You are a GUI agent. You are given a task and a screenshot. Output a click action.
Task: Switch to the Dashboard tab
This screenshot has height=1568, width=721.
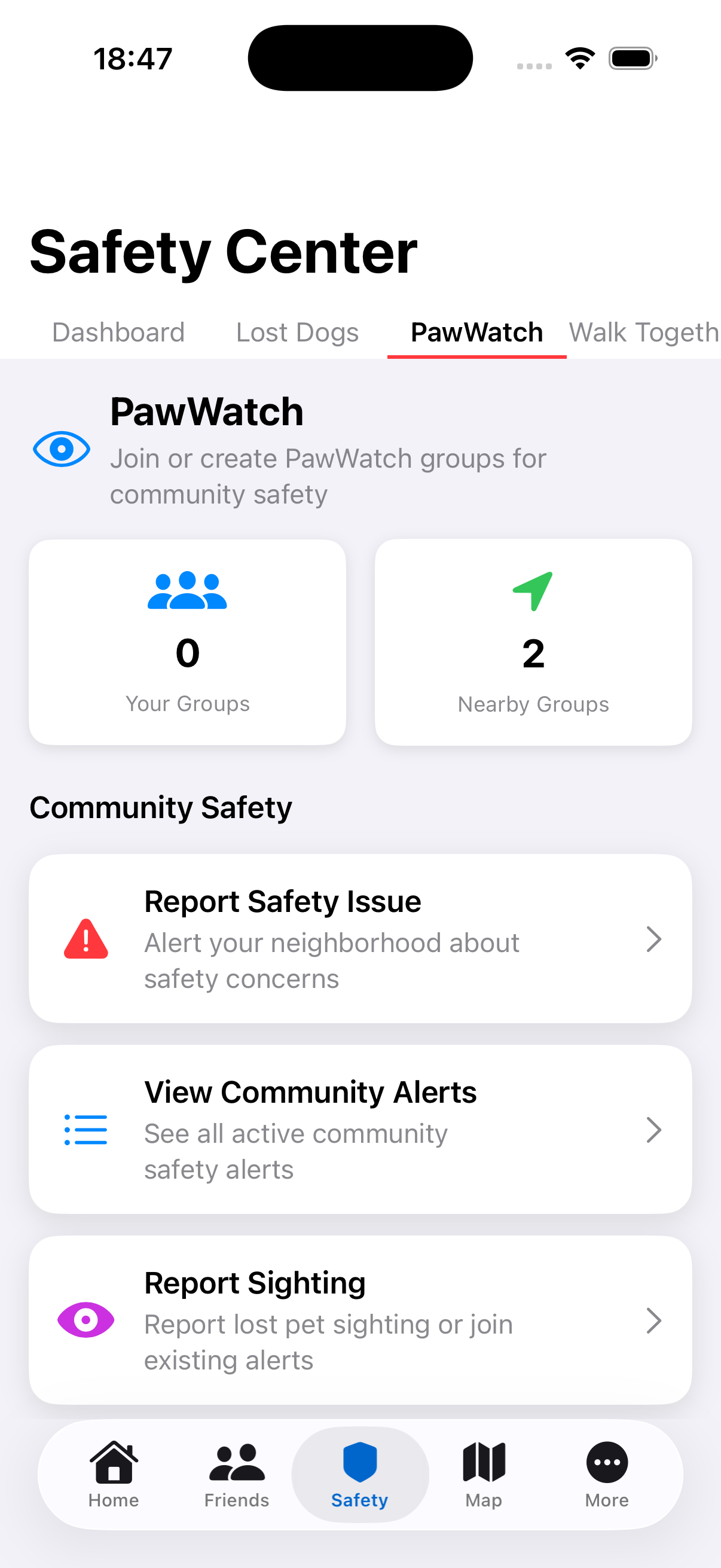tap(118, 332)
